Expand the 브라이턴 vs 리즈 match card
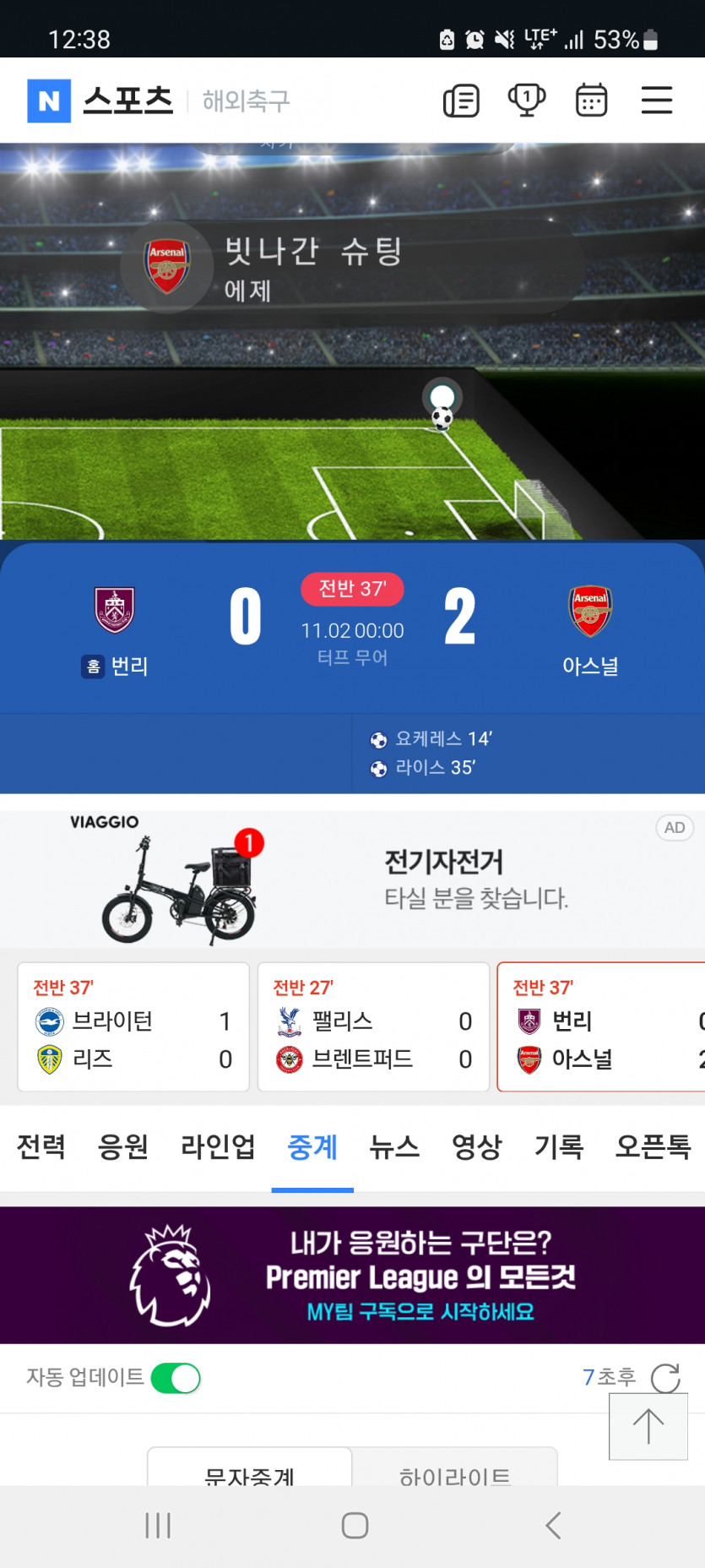This screenshot has height=1568, width=705. tap(133, 1026)
